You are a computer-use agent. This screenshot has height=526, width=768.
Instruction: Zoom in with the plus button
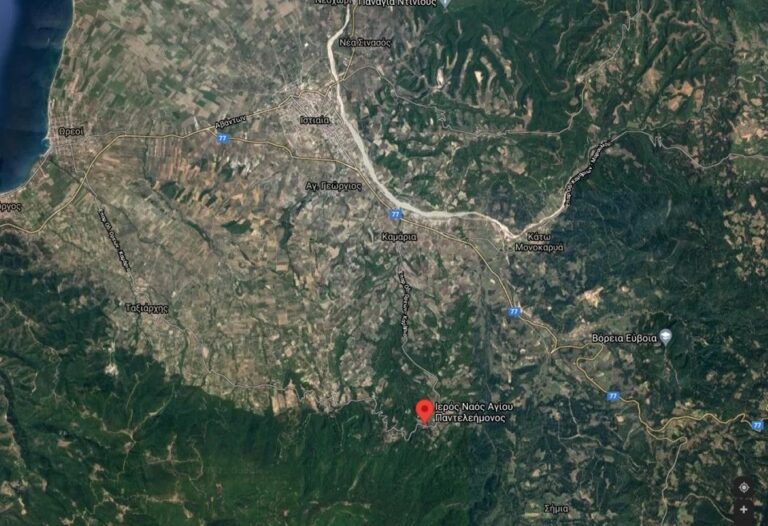pos(743,510)
